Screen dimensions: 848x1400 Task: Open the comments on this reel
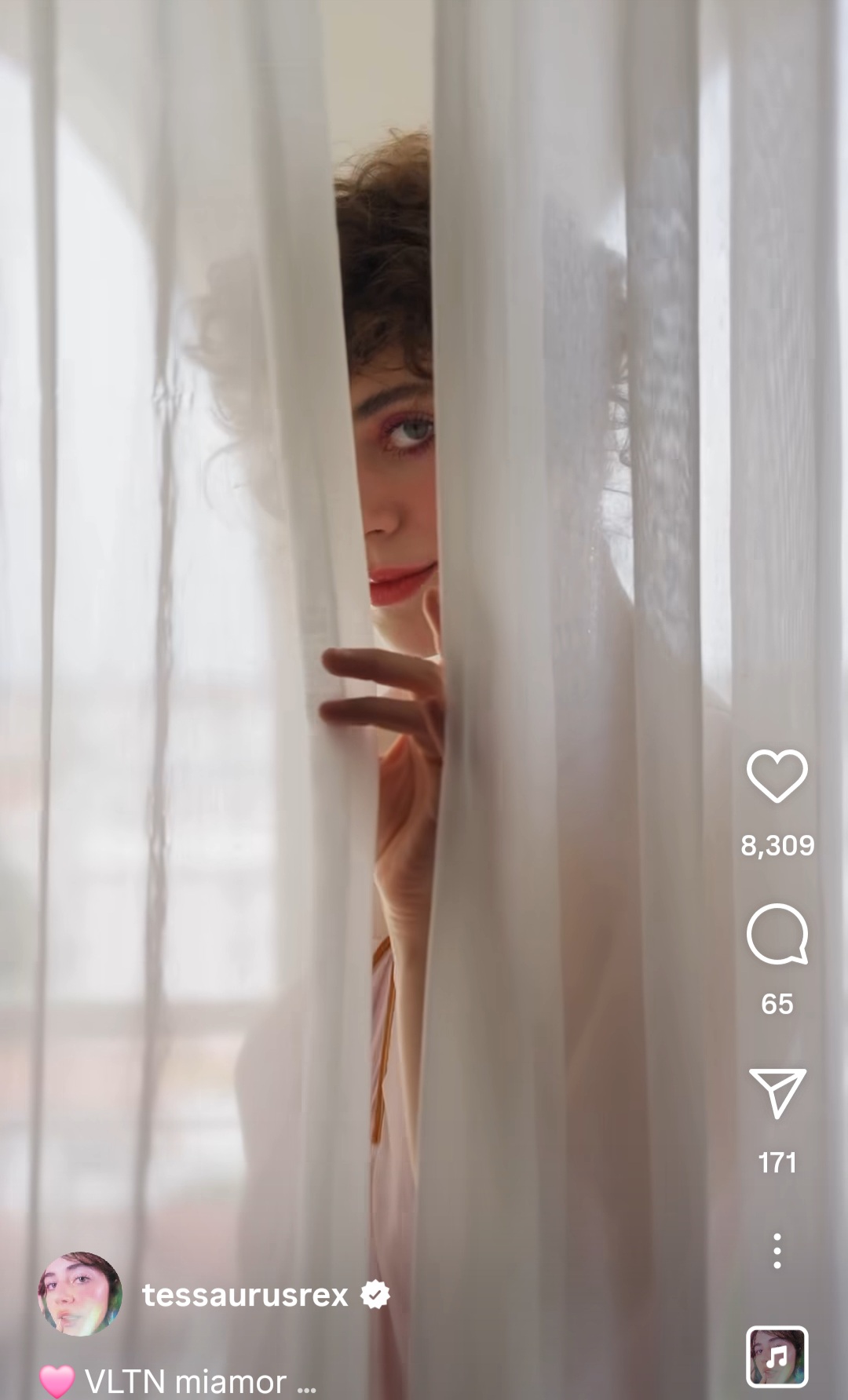777,934
